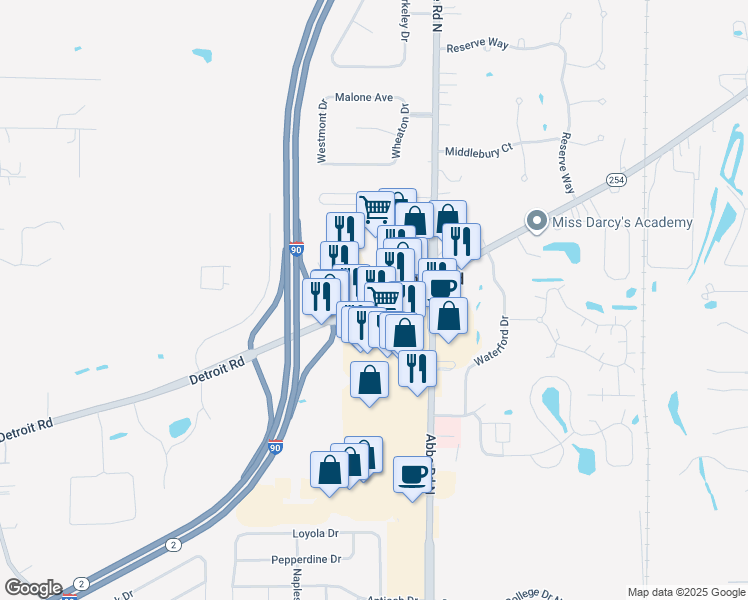The image size is (748, 600).
Task: Select the shopping cart marker below Westmont Dr
Action: [375, 209]
